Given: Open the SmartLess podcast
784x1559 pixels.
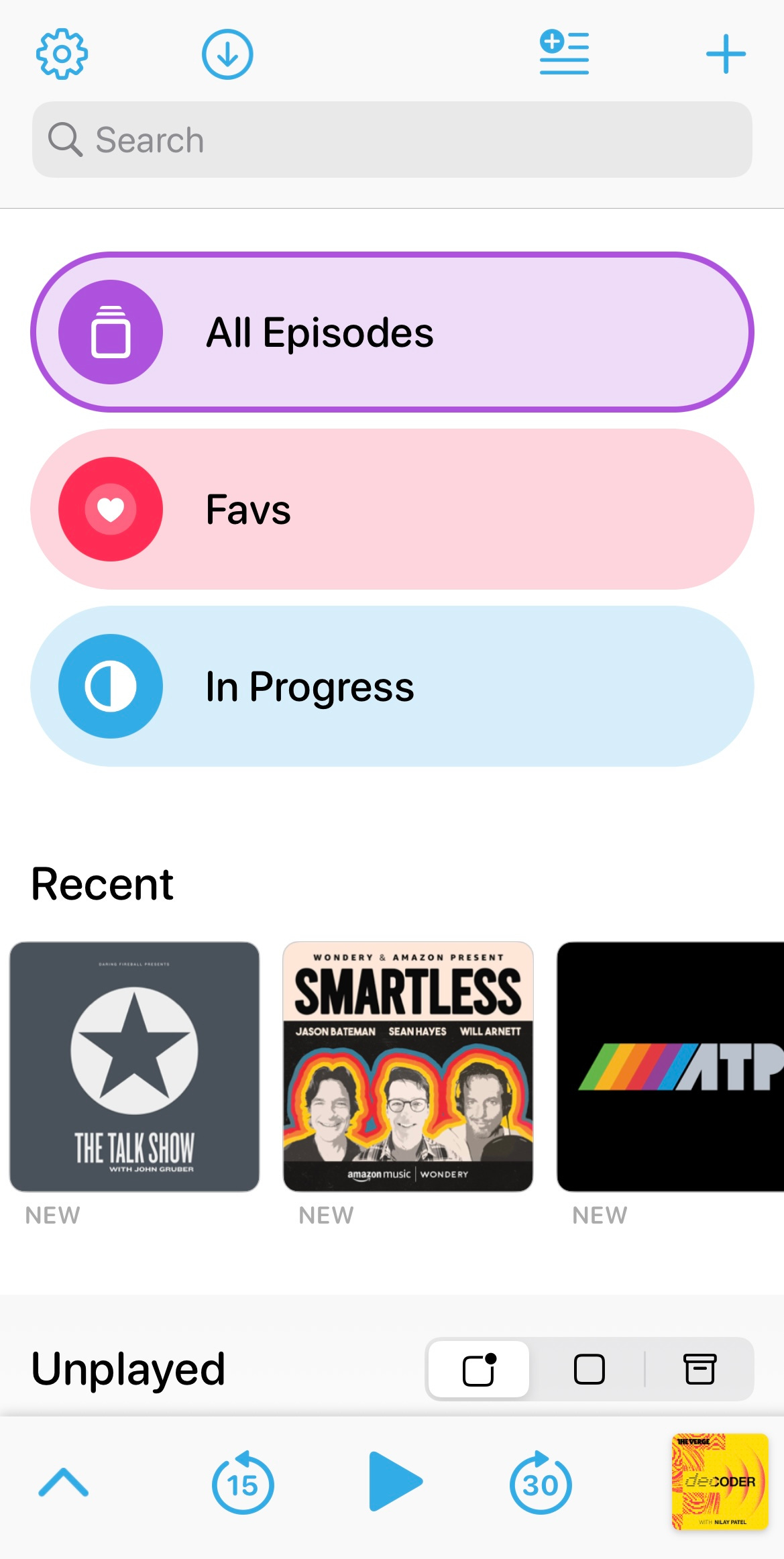Looking at the screenshot, I should click(408, 1067).
